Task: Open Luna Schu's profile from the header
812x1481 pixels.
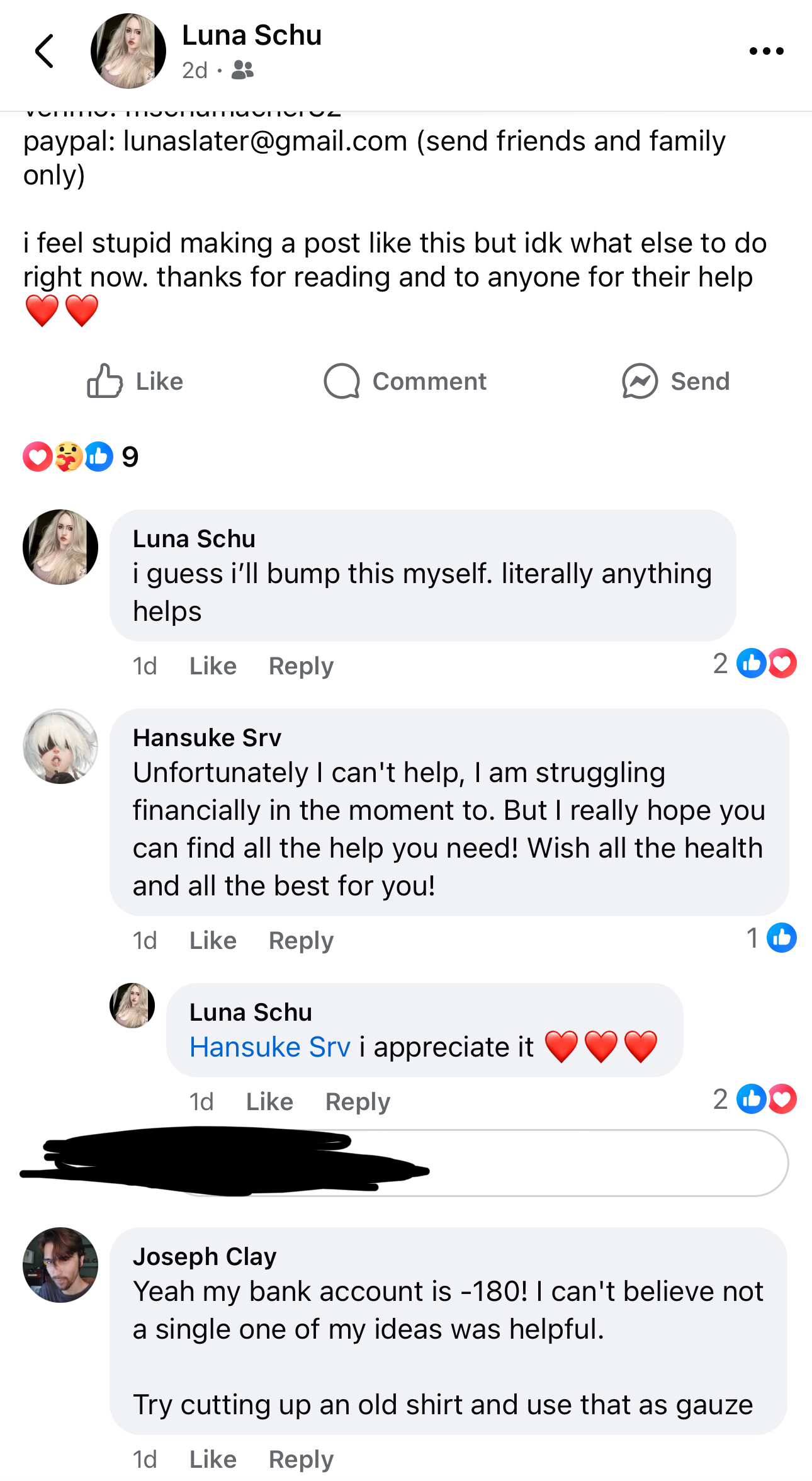Action: [251, 35]
